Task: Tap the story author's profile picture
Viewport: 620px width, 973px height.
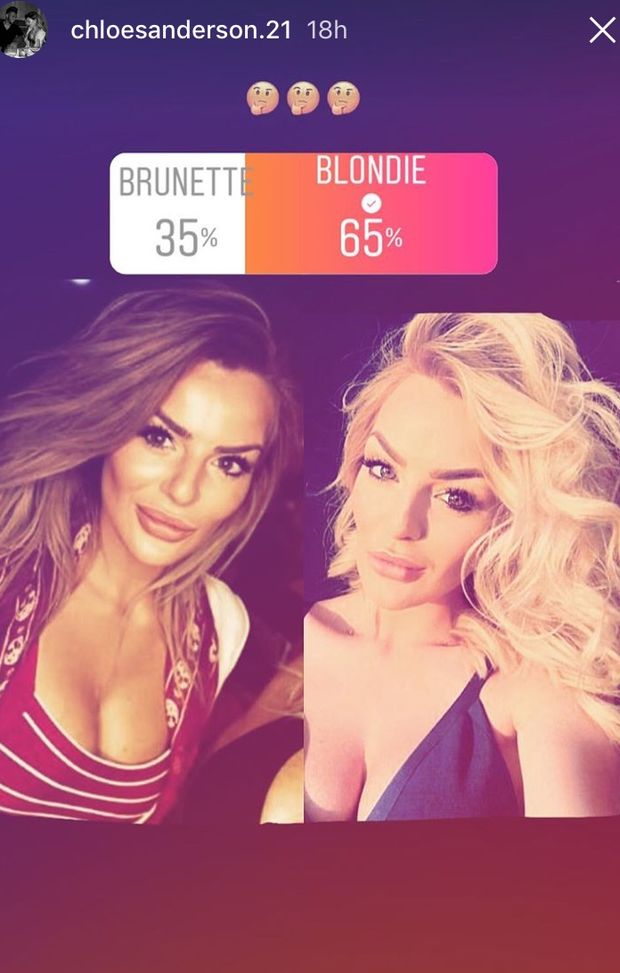Action: pyautogui.click(x=24, y=29)
